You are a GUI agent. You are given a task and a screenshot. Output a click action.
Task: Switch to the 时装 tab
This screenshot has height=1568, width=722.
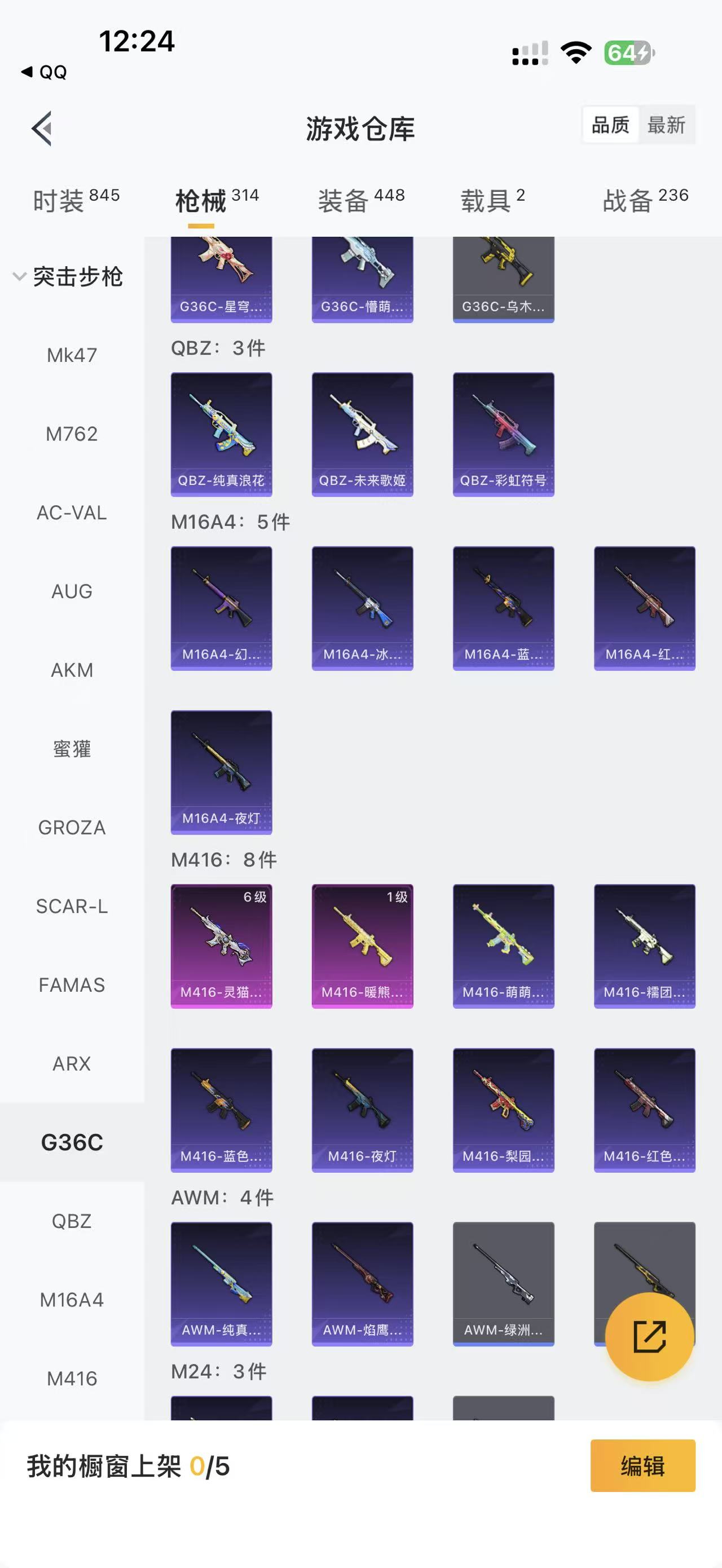pyautogui.click(x=76, y=200)
